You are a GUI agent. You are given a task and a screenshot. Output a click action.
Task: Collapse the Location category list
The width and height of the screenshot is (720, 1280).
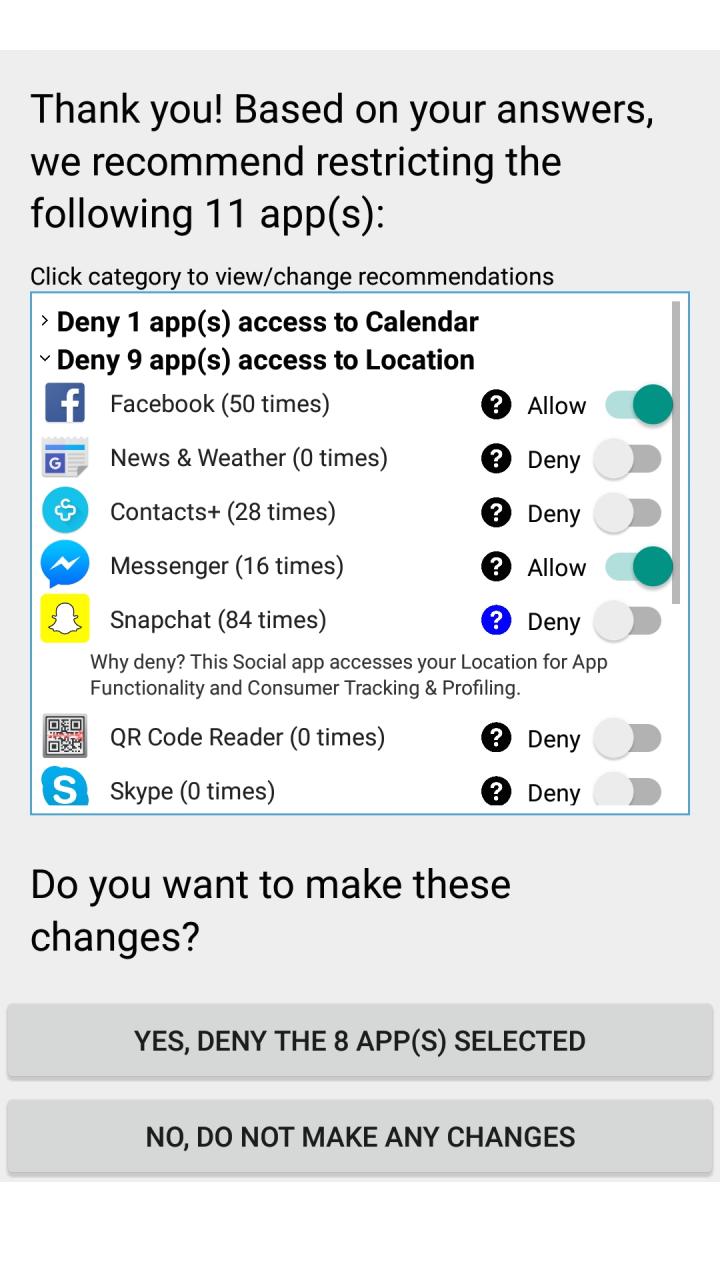pos(264,360)
